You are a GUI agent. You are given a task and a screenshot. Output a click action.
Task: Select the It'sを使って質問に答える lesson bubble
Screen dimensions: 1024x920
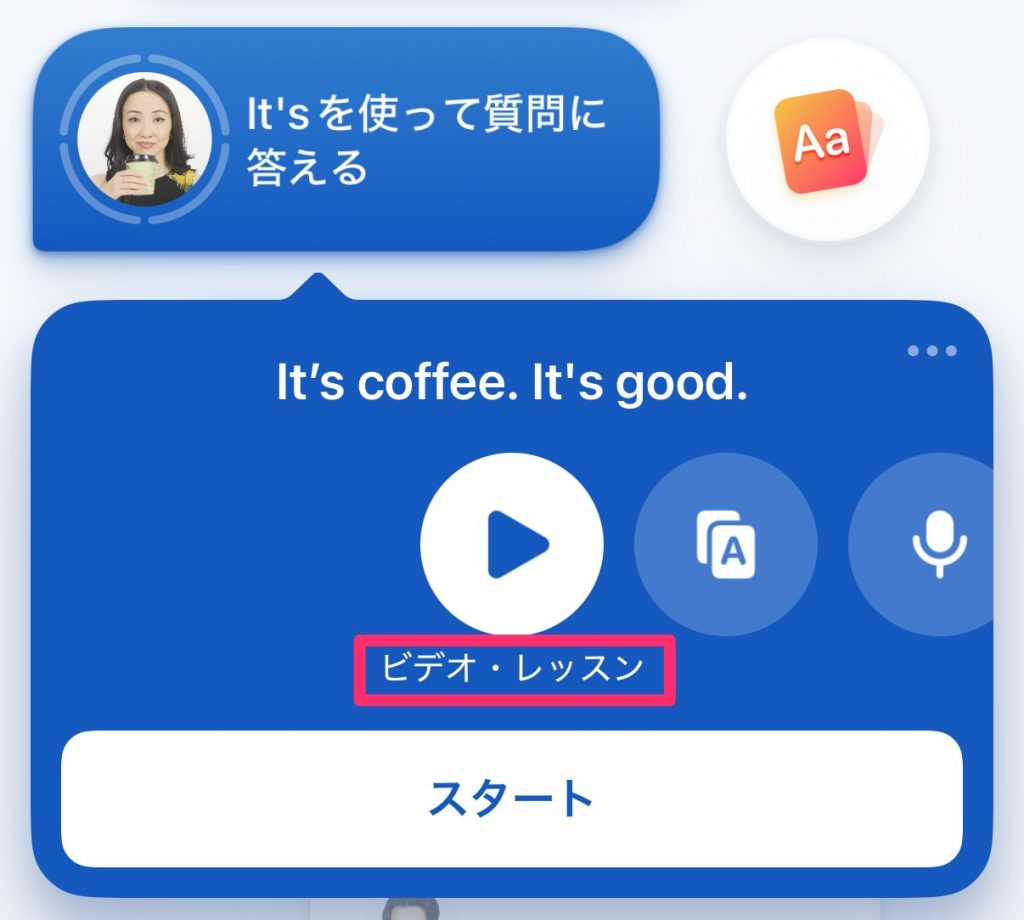coord(345,140)
